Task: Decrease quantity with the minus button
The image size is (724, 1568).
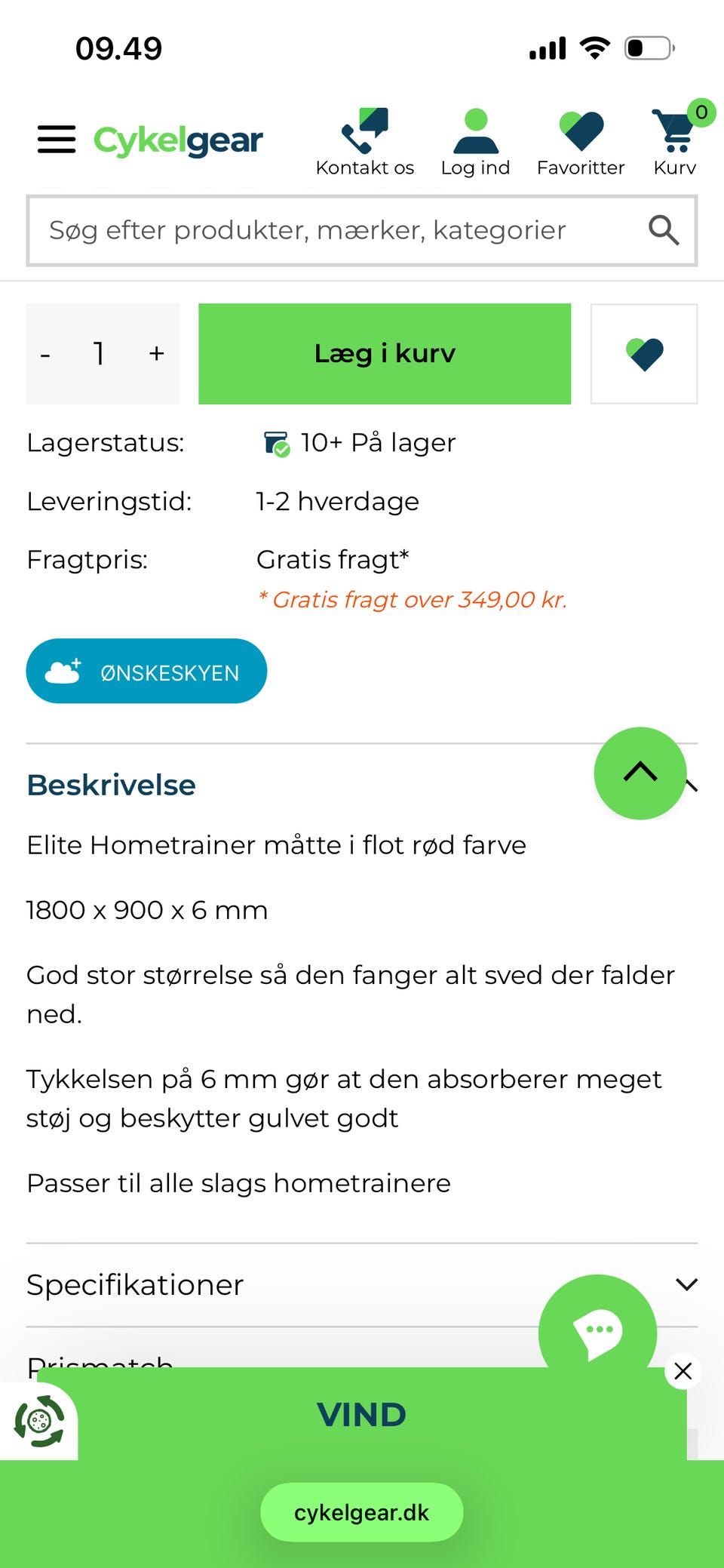Action: coord(46,354)
